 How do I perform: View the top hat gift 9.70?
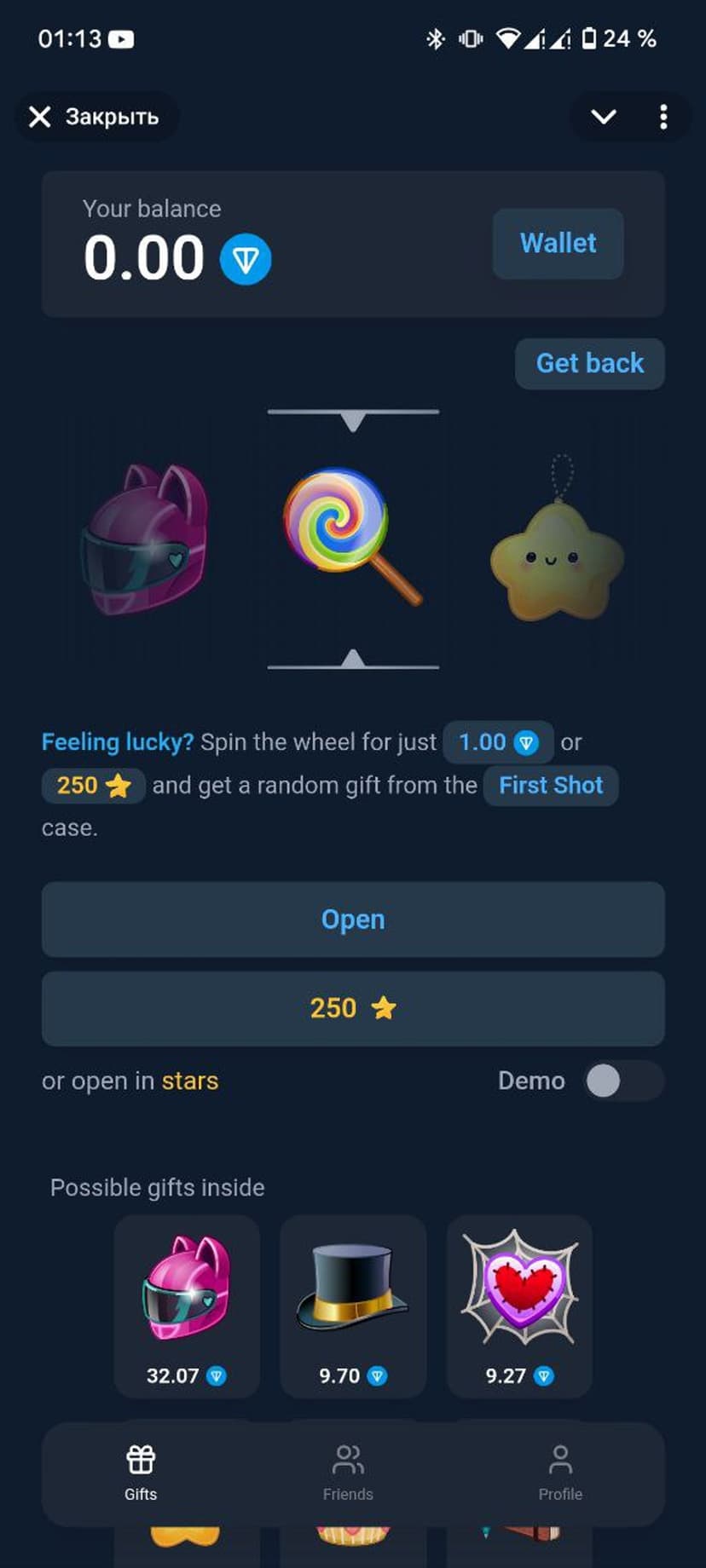[x=353, y=1304]
